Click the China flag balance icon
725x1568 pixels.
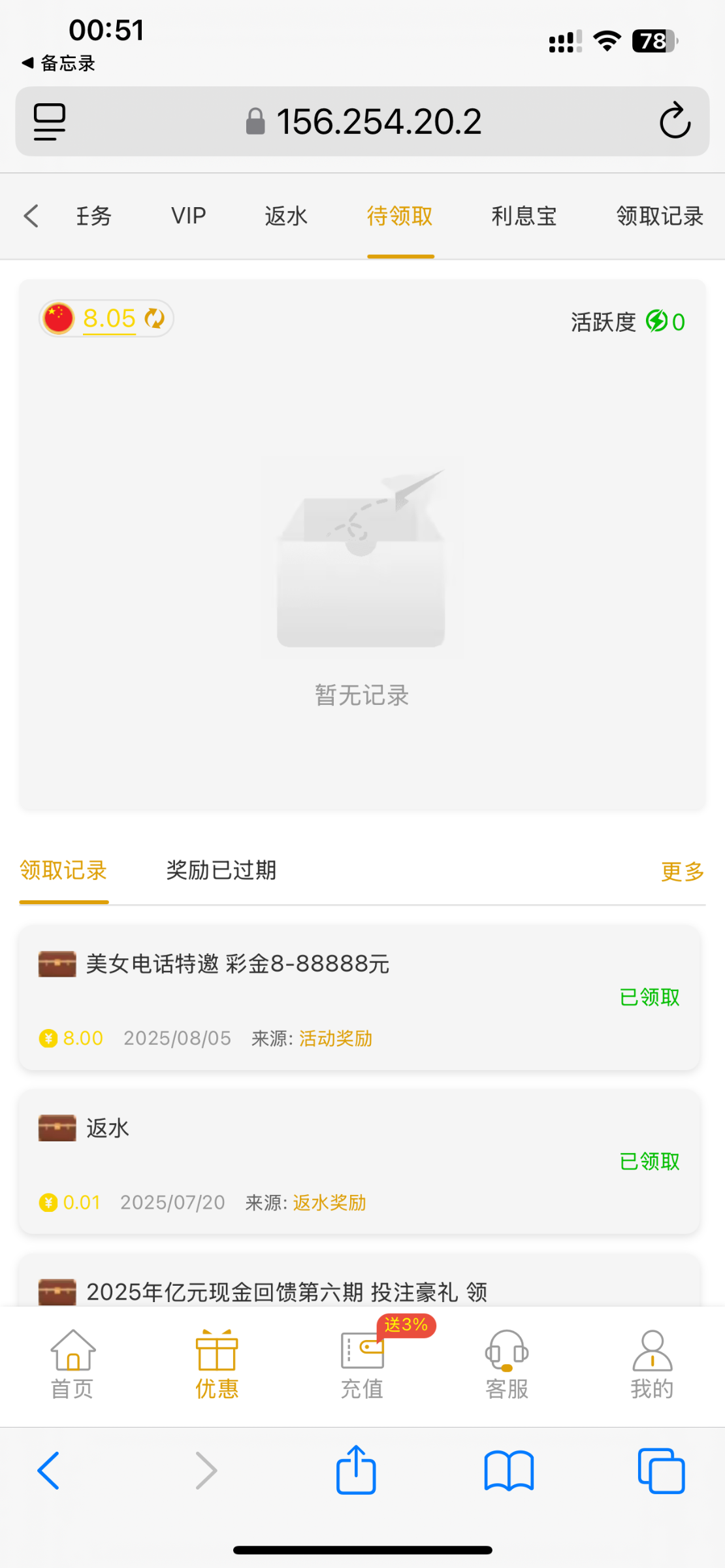point(57,319)
